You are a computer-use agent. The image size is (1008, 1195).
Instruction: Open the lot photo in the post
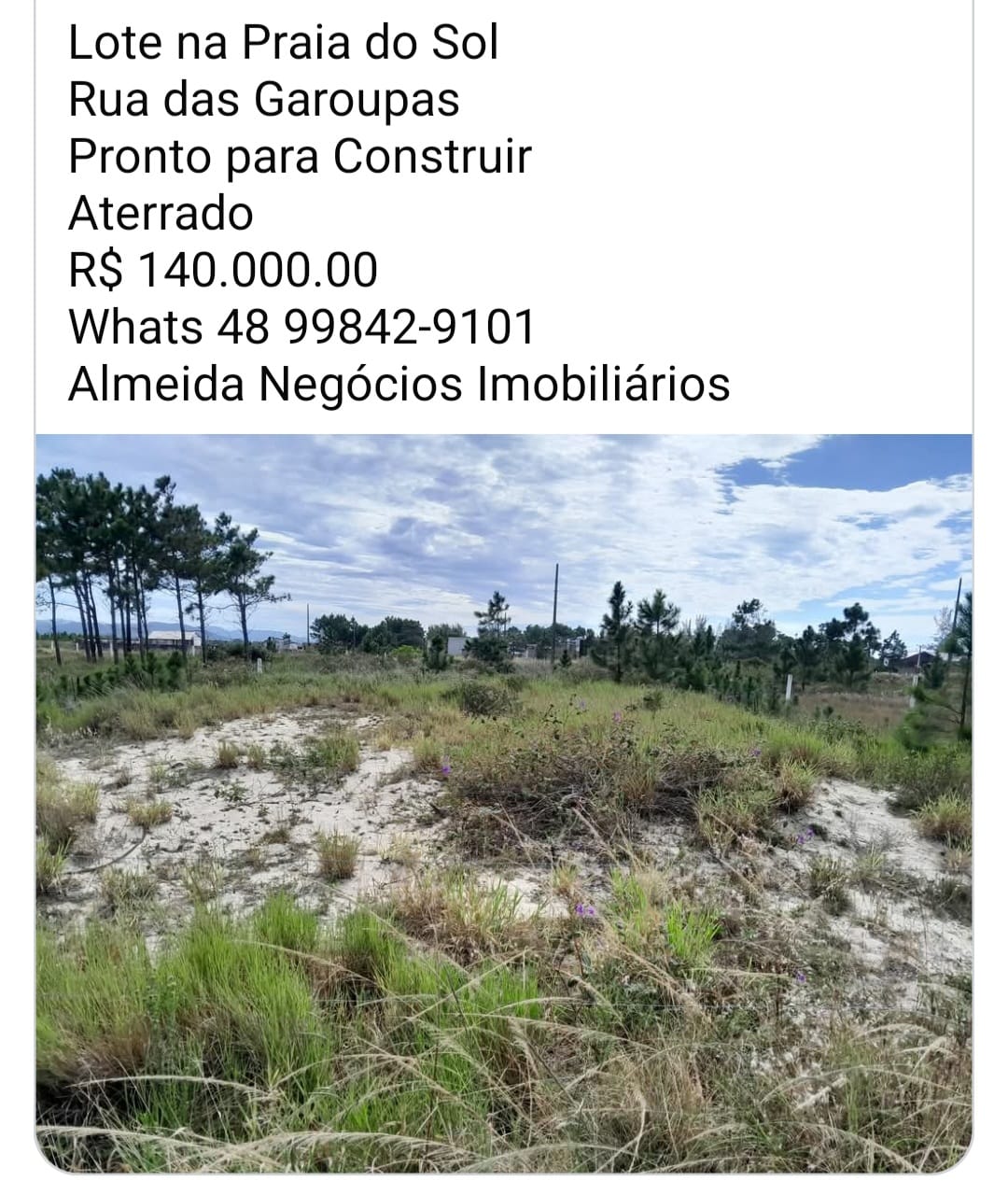504,803
